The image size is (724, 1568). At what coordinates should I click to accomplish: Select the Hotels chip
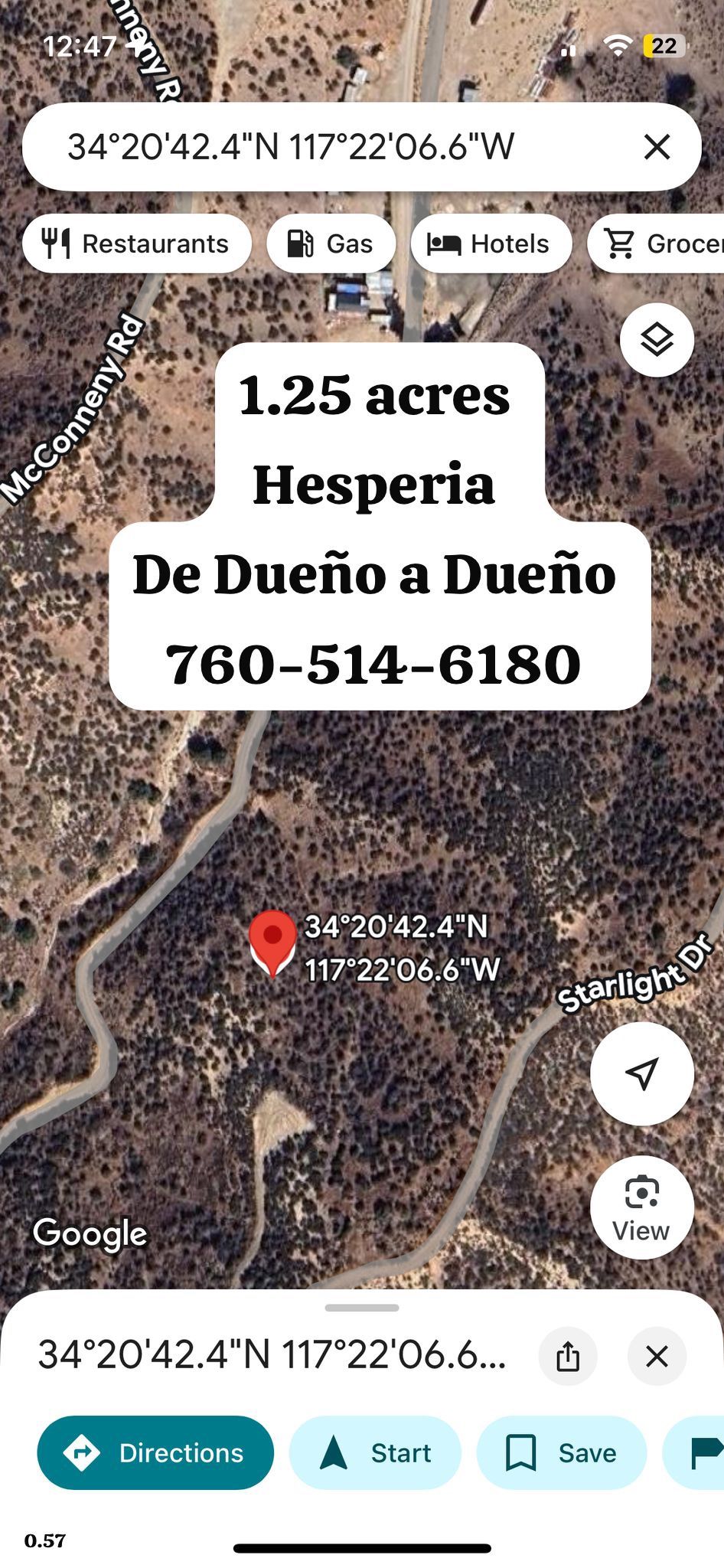point(491,243)
